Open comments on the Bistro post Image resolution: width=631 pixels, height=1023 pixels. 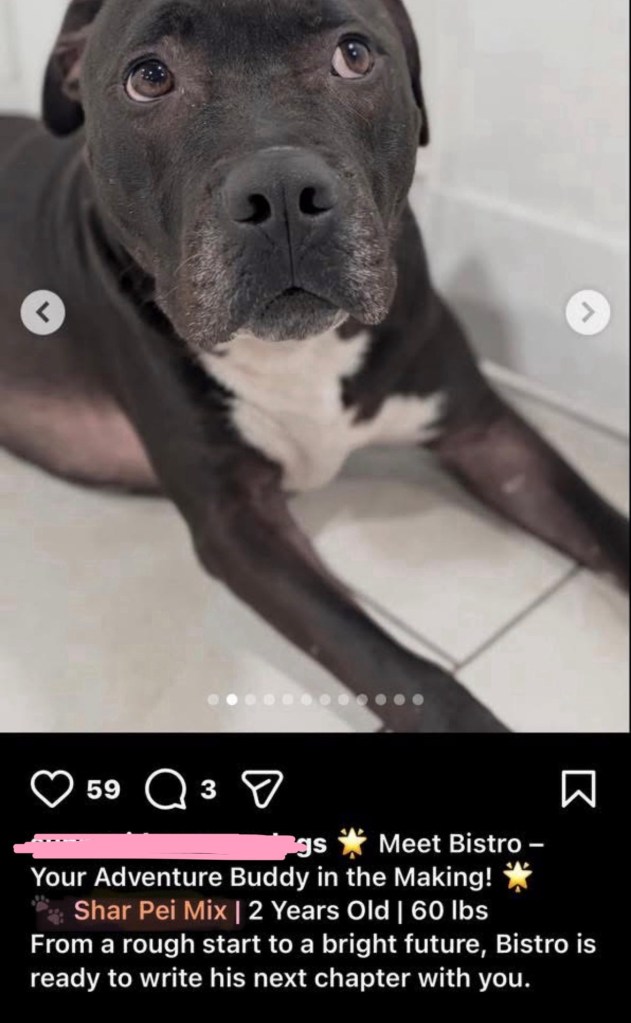pyautogui.click(x=164, y=790)
